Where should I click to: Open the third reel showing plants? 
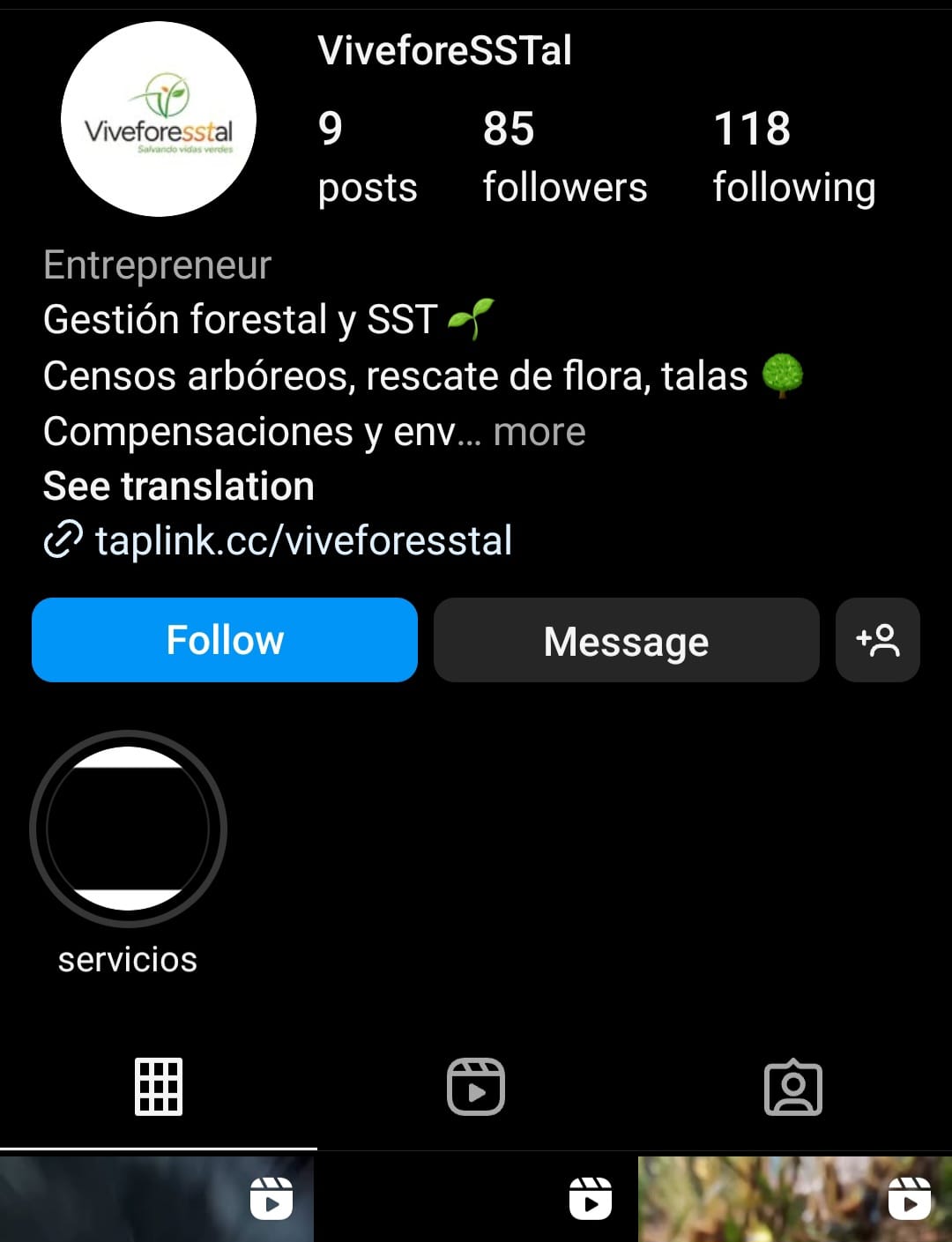click(793, 1199)
